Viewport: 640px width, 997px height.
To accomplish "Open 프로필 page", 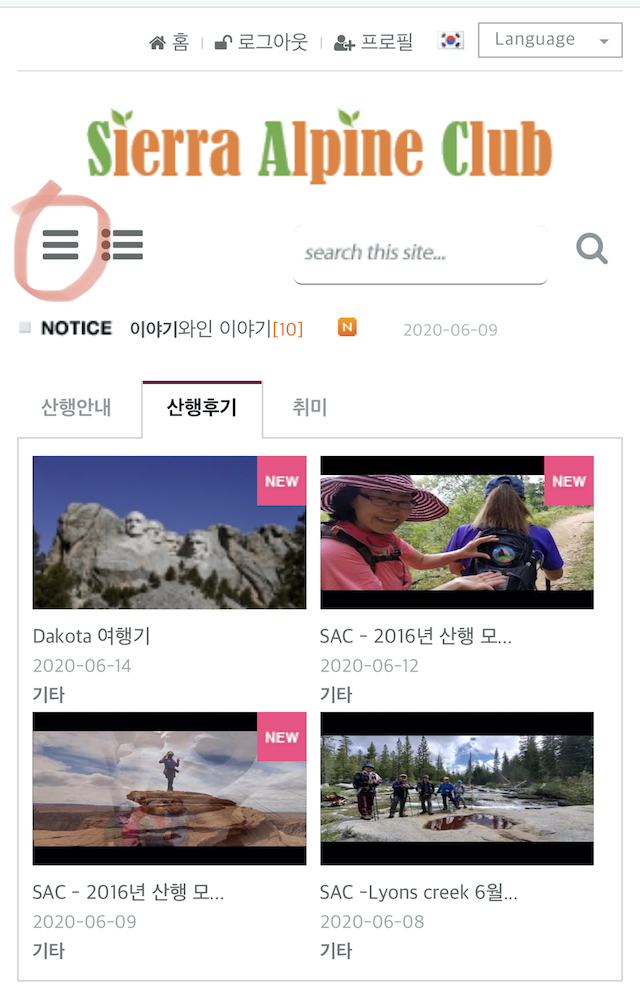I will [374, 42].
